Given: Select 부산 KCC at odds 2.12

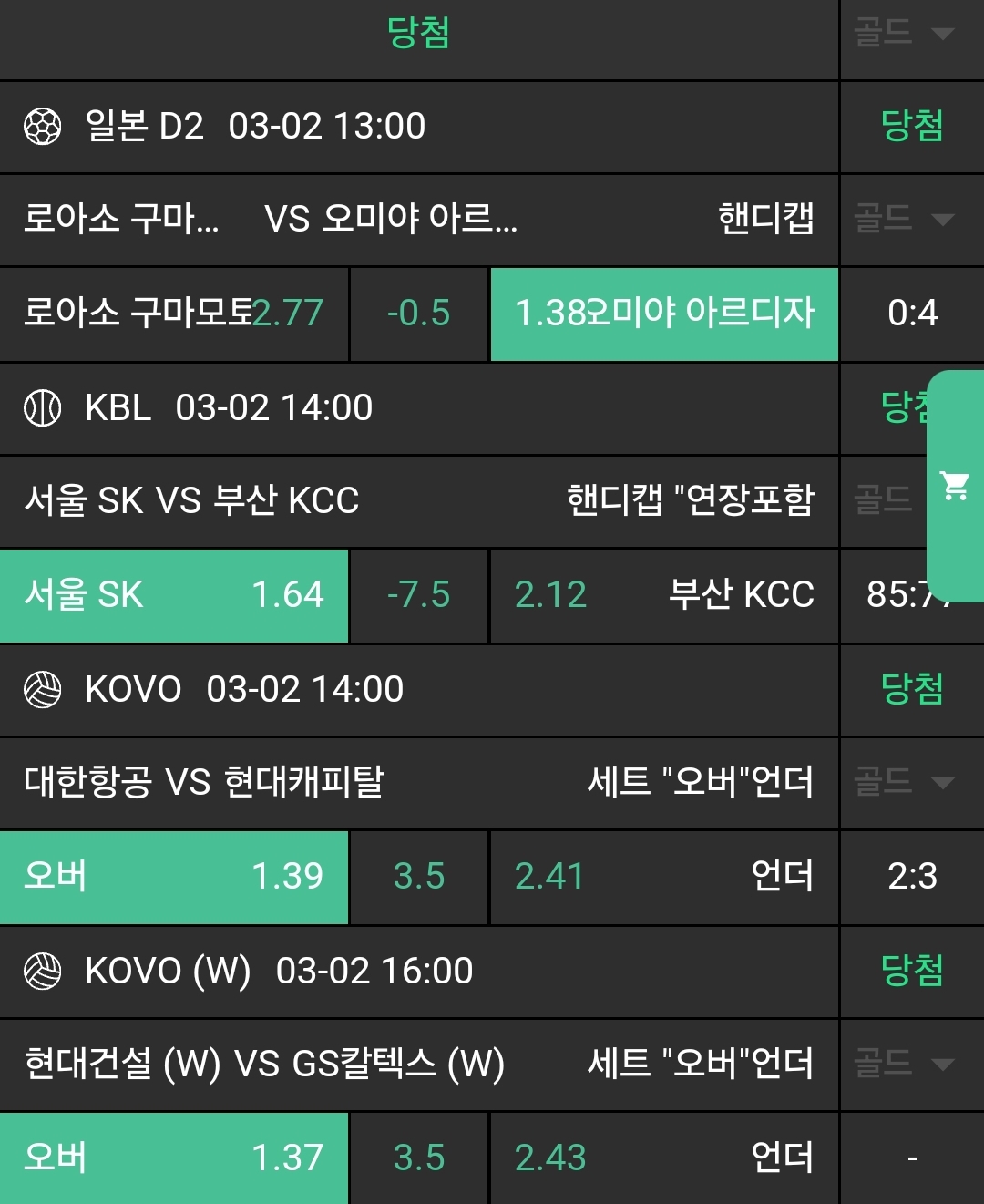Looking at the screenshot, I should coord(664,595).
